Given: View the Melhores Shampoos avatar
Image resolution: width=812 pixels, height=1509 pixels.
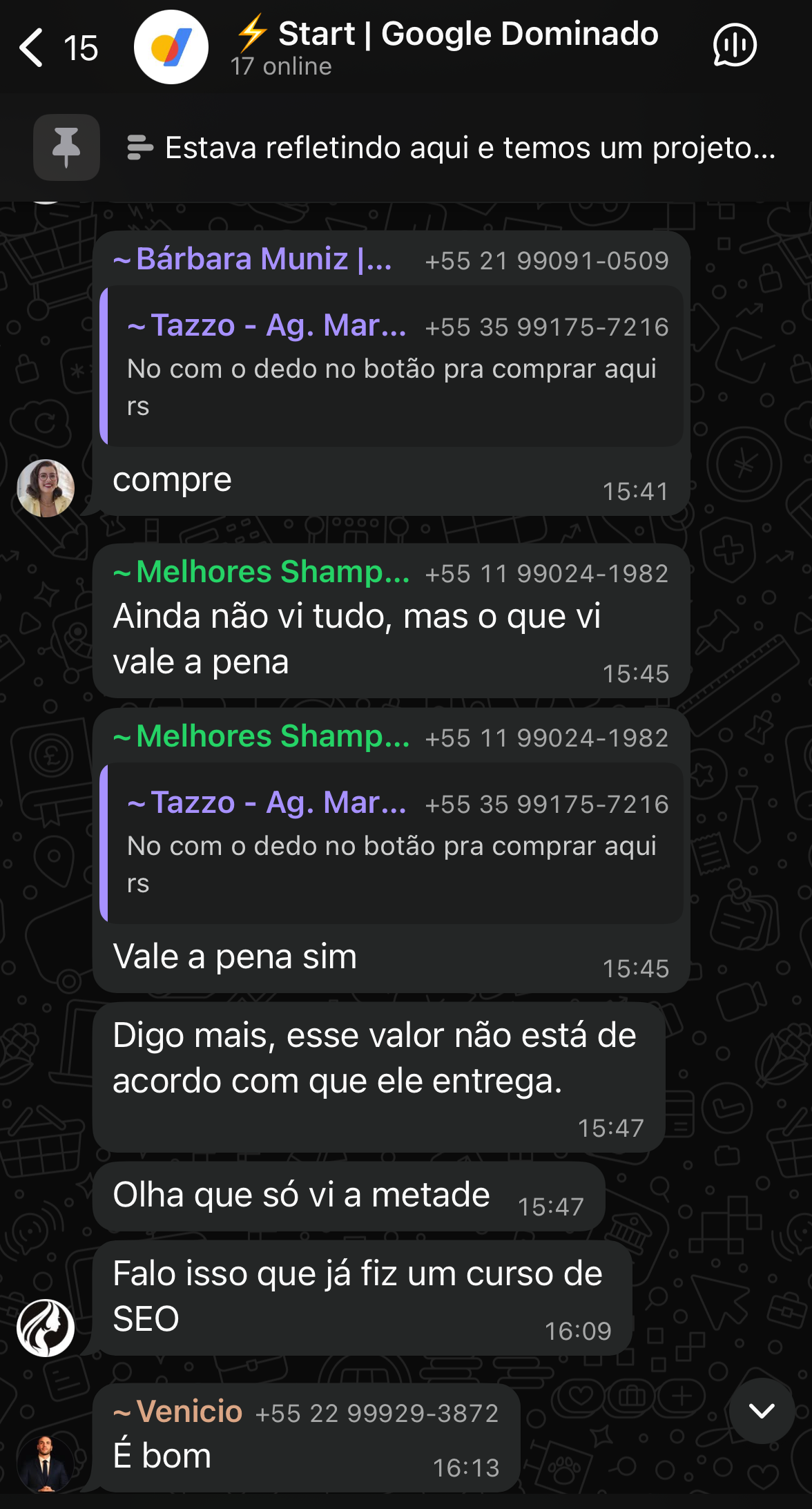Looking at the screenshot, I should (x=46, y=1327).
